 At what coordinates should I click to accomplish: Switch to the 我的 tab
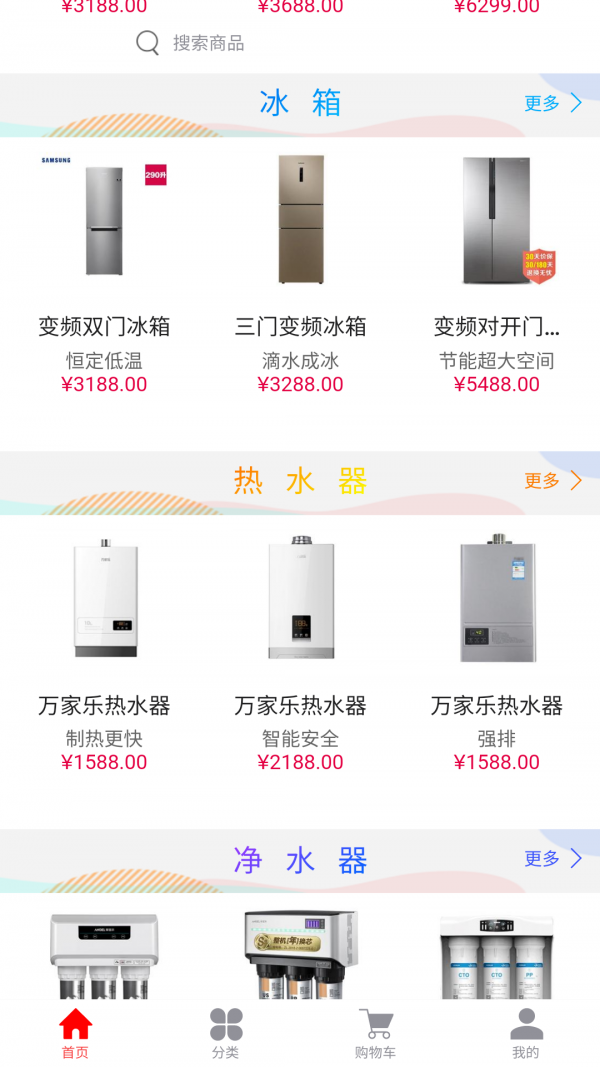525,1033
